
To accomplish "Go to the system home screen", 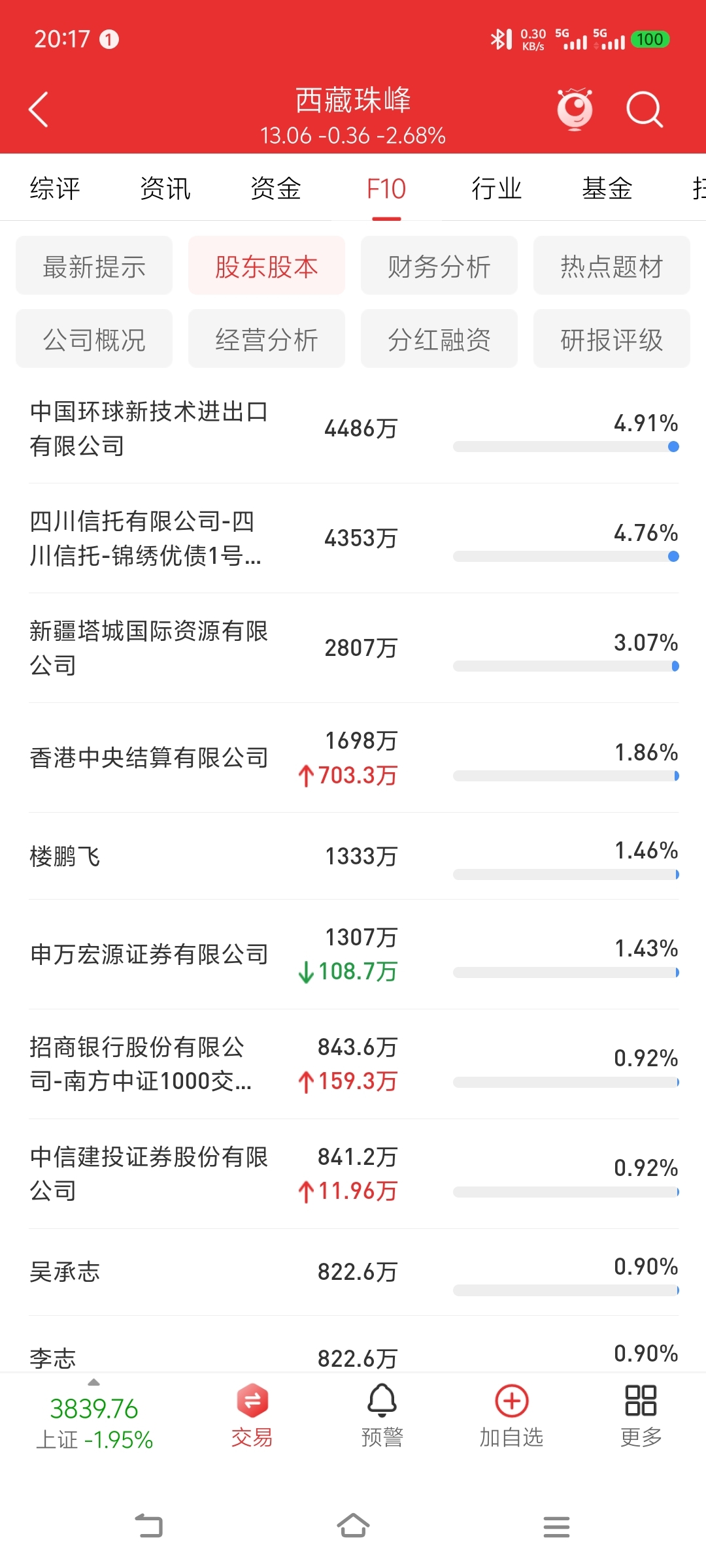I will pyautogui.click(x=353, y=1526).
